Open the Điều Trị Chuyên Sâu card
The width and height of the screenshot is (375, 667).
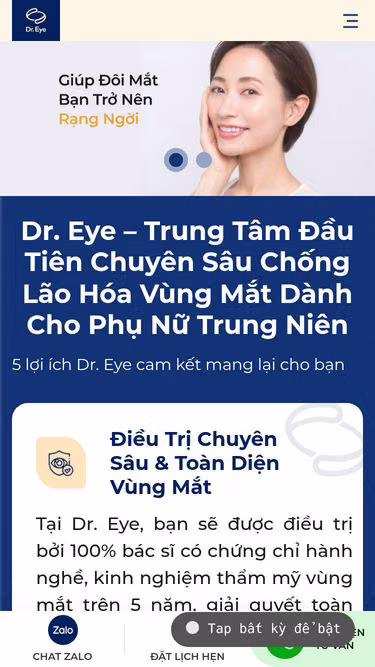pyautogui.click(x=188, y=507)
